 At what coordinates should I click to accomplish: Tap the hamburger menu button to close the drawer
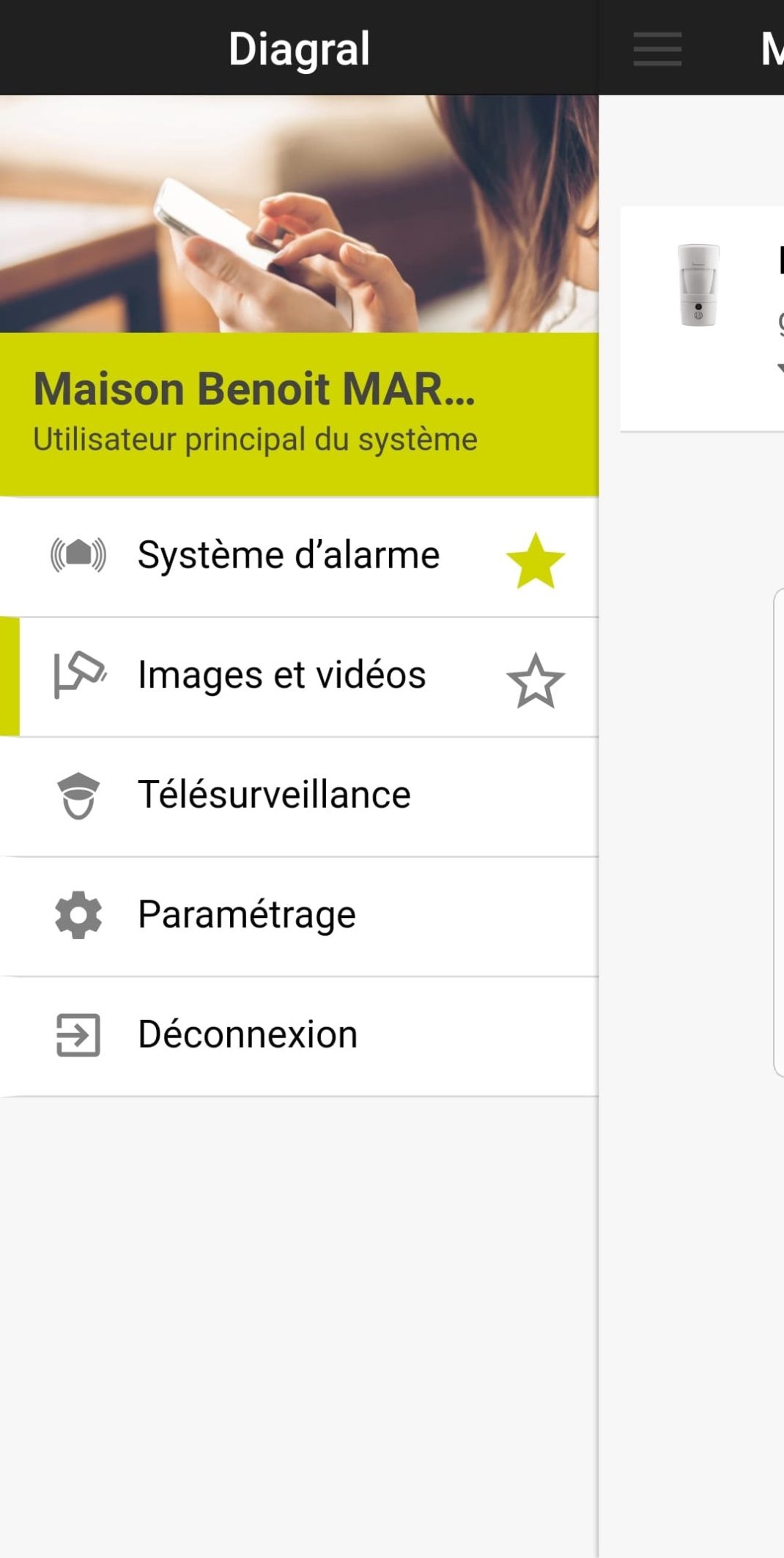[x=657, y=49]
